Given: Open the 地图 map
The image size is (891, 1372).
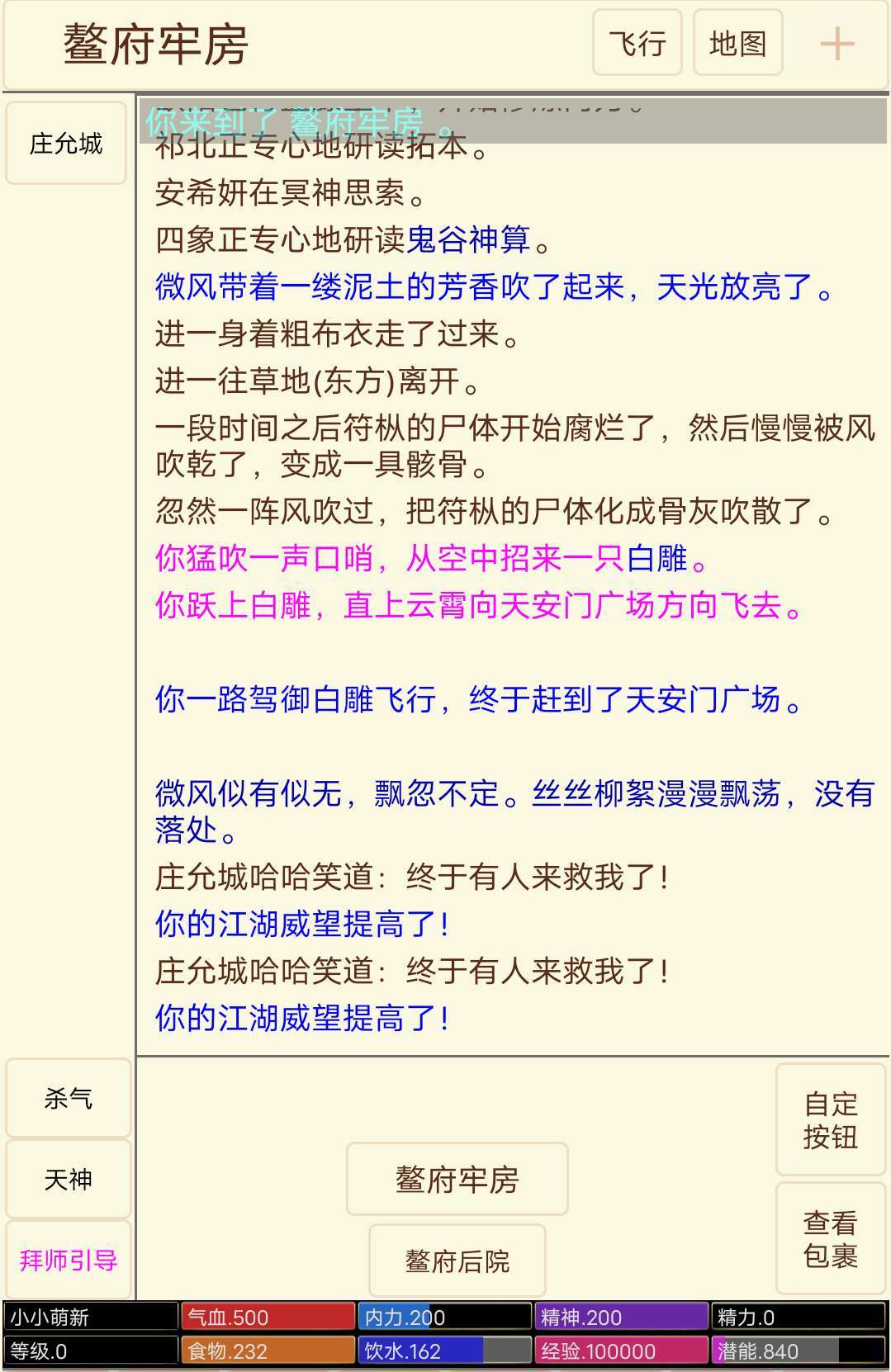Looking at the screenshot, I should [x=737, y=43].
